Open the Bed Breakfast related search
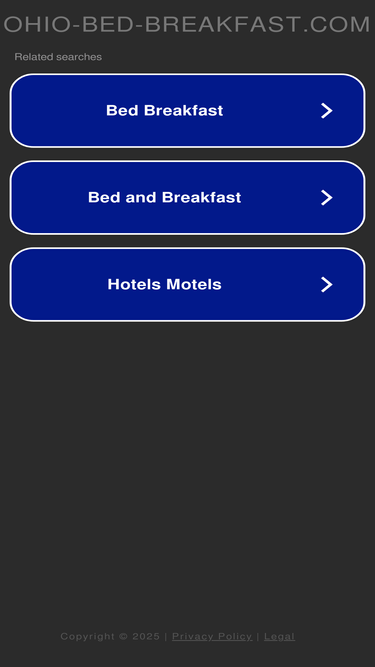 pyautogui.click(x=188, y=111)
